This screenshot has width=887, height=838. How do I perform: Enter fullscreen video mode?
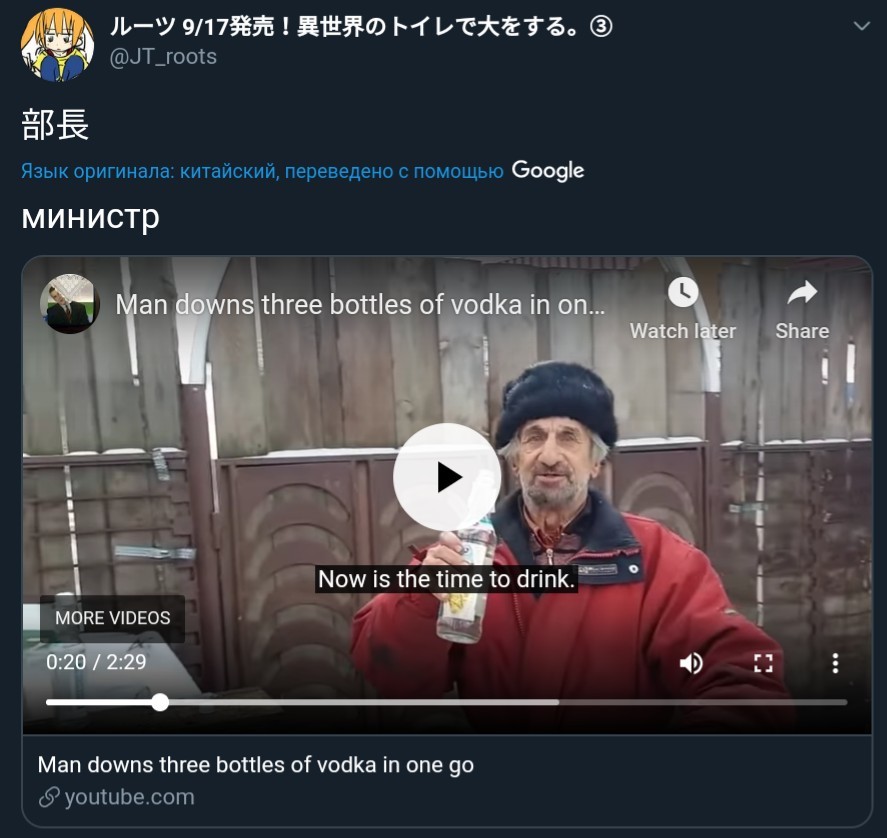click(x=763, y=663)
